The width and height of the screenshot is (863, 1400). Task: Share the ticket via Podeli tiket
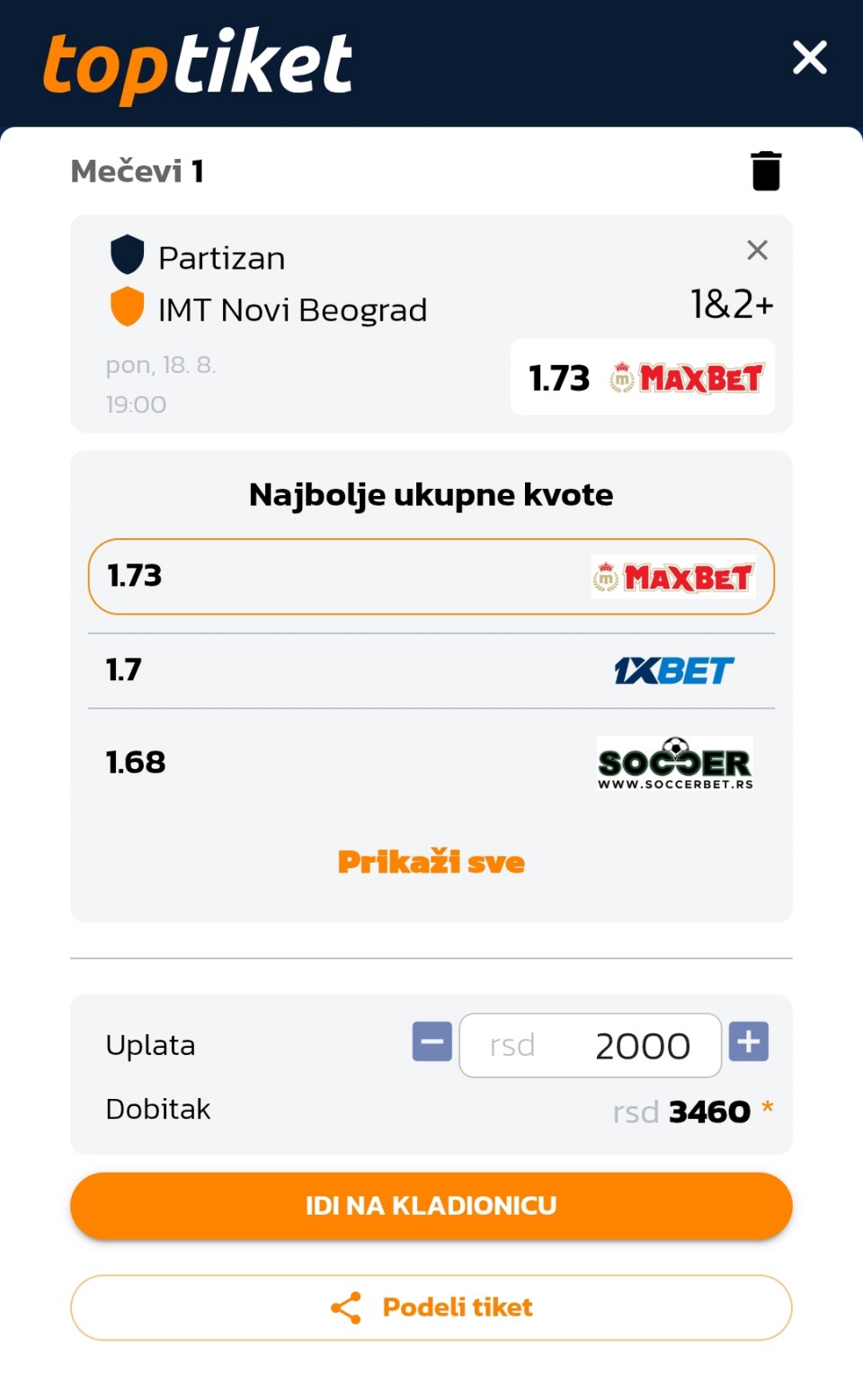pyautogui.click(x=431, y=1307)
